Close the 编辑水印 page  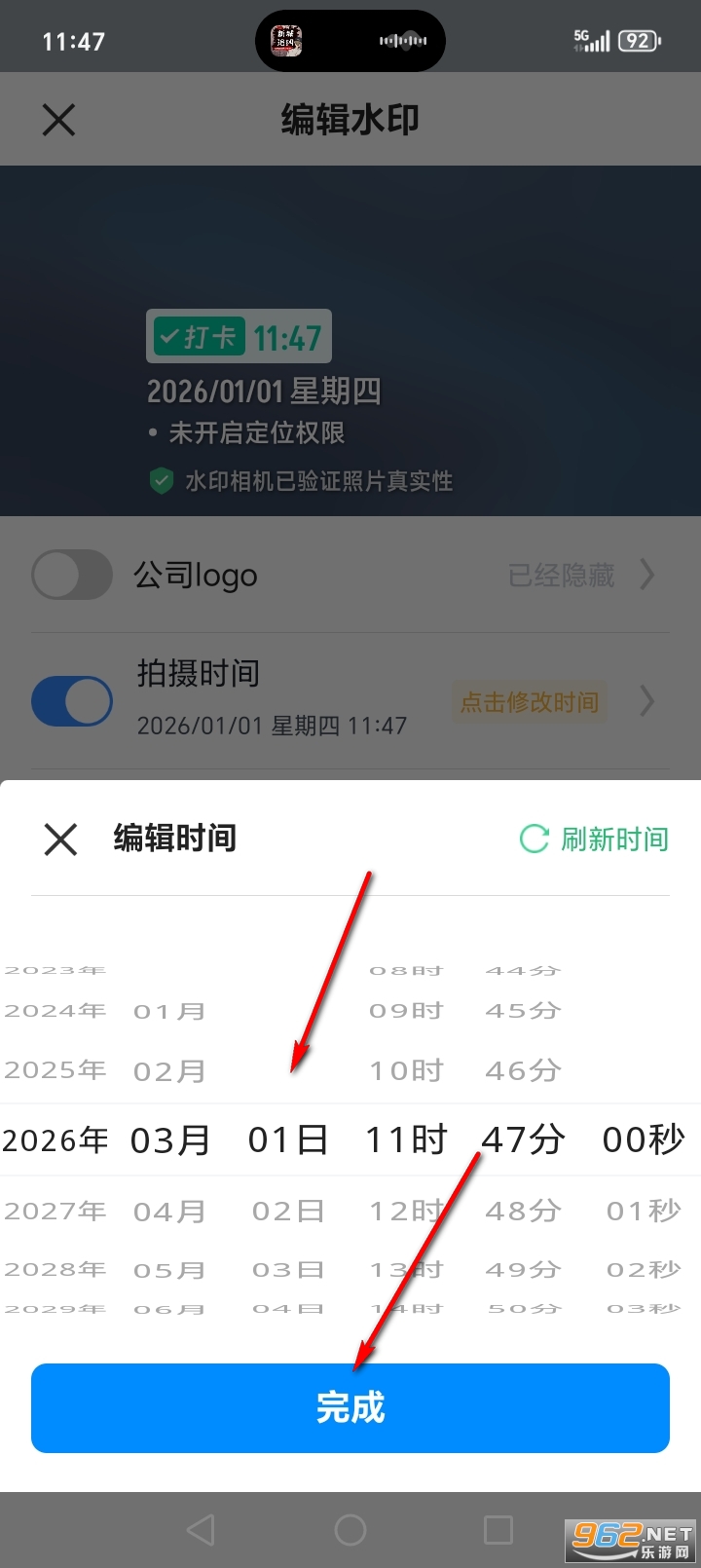[x=59, y=121]
